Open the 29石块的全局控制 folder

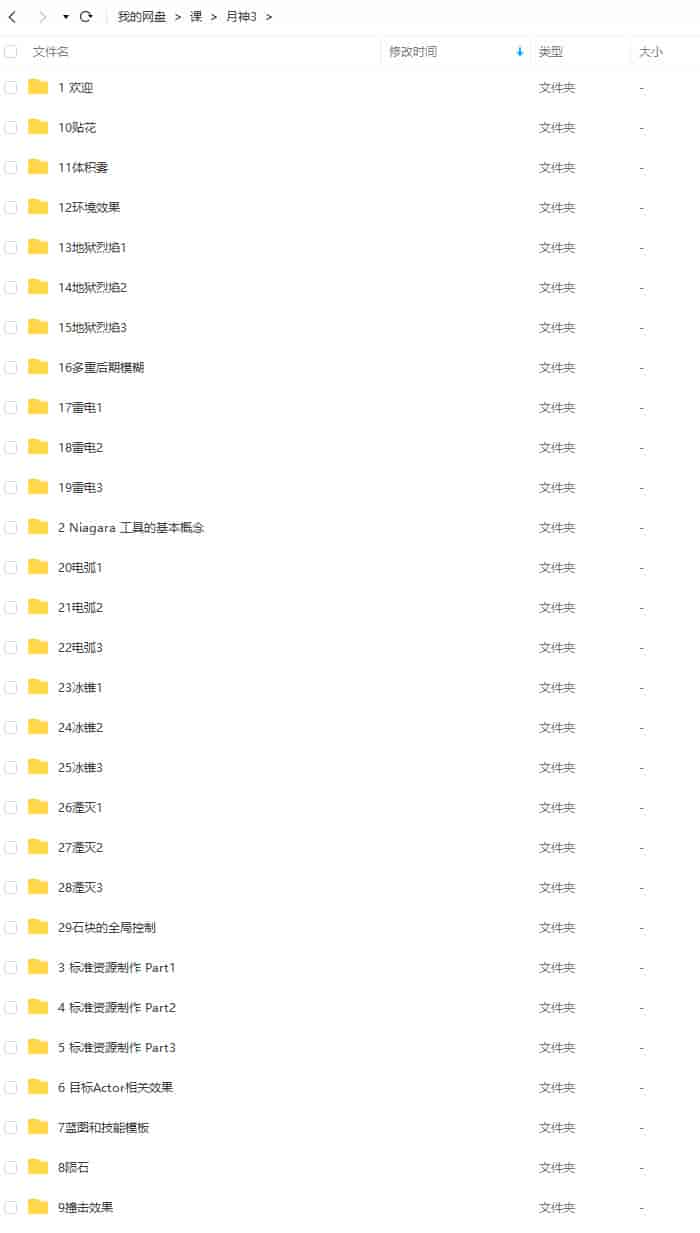point(107,928)
